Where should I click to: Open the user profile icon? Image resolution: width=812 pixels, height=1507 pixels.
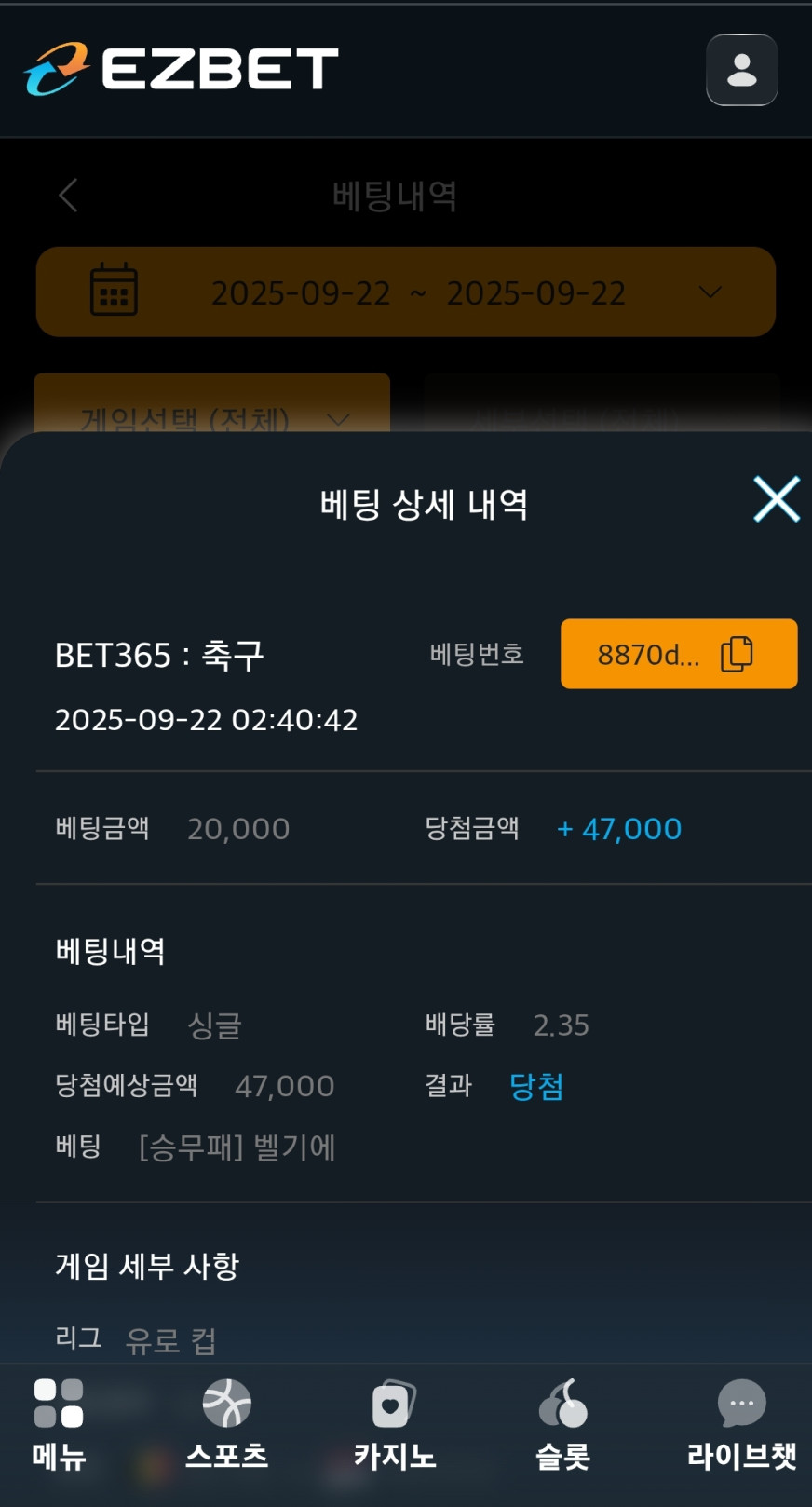point(741,70)
